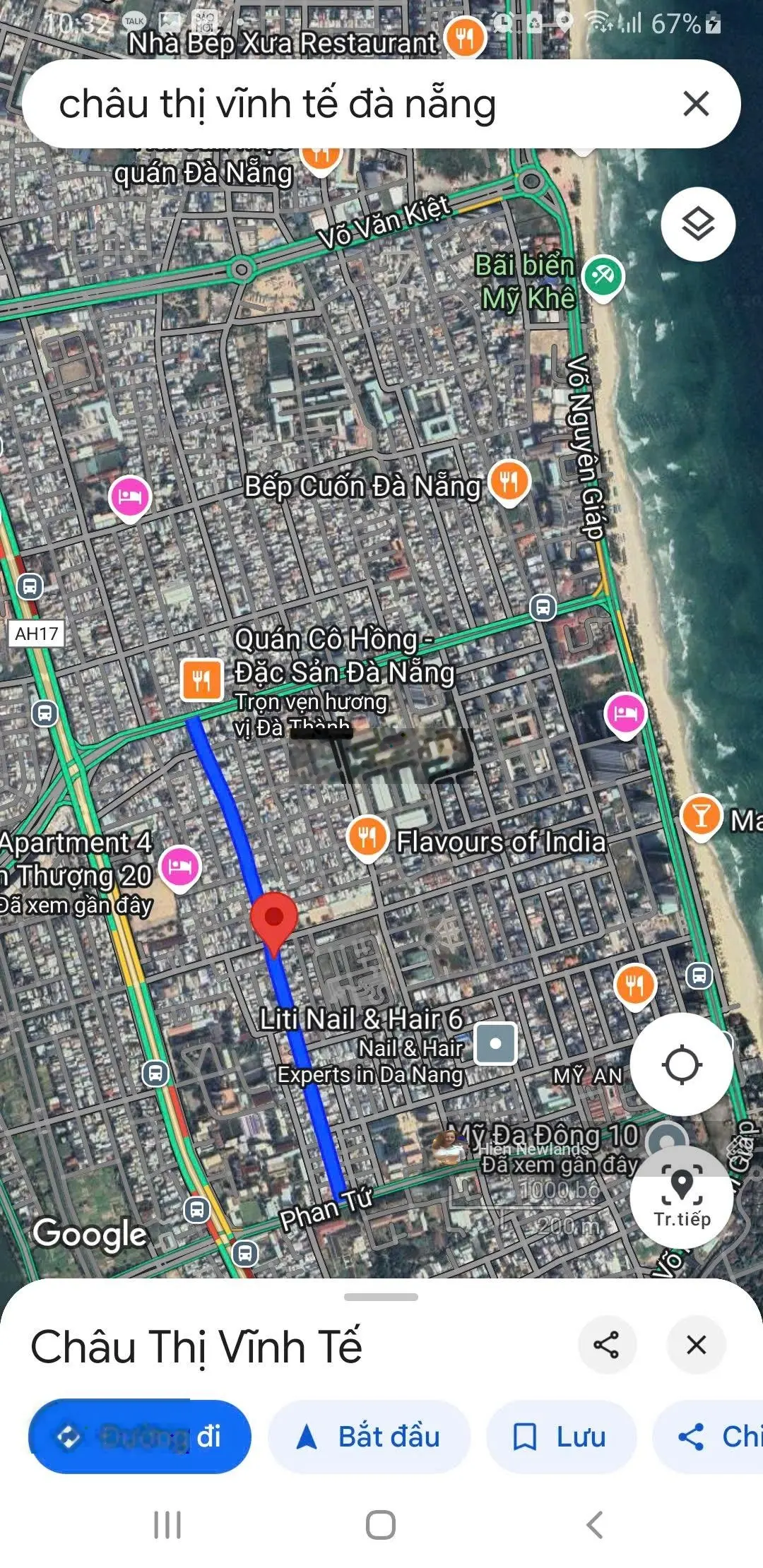Expand the bottom sheet drag handle
Image resolution: width=763 pixels, height=1568 pixels.
pyautogui.click(x=381, y=1297)
